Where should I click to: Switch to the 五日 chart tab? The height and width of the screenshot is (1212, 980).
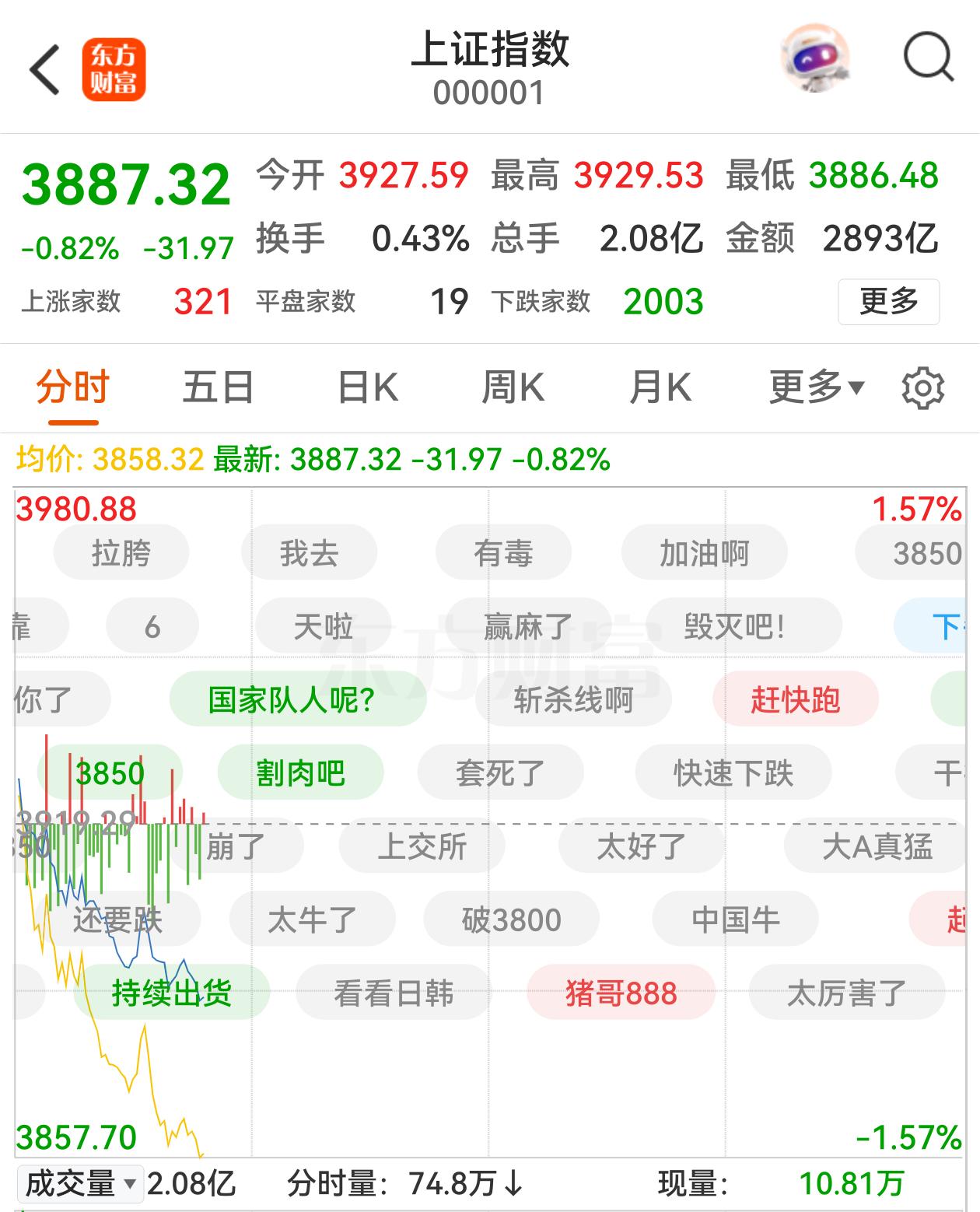pos(218,387)
